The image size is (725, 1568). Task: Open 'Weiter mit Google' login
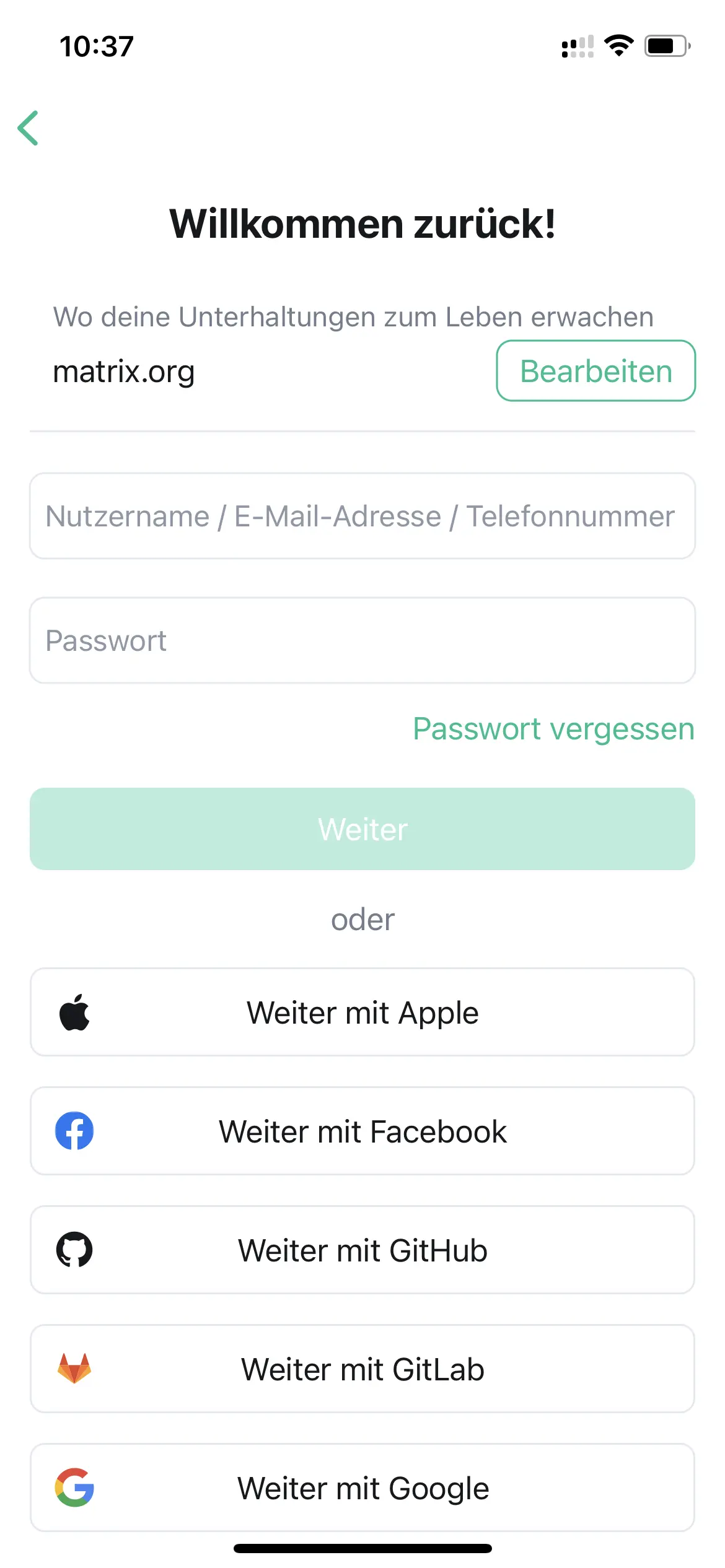pyautogui.click(x=362, y=1488)
